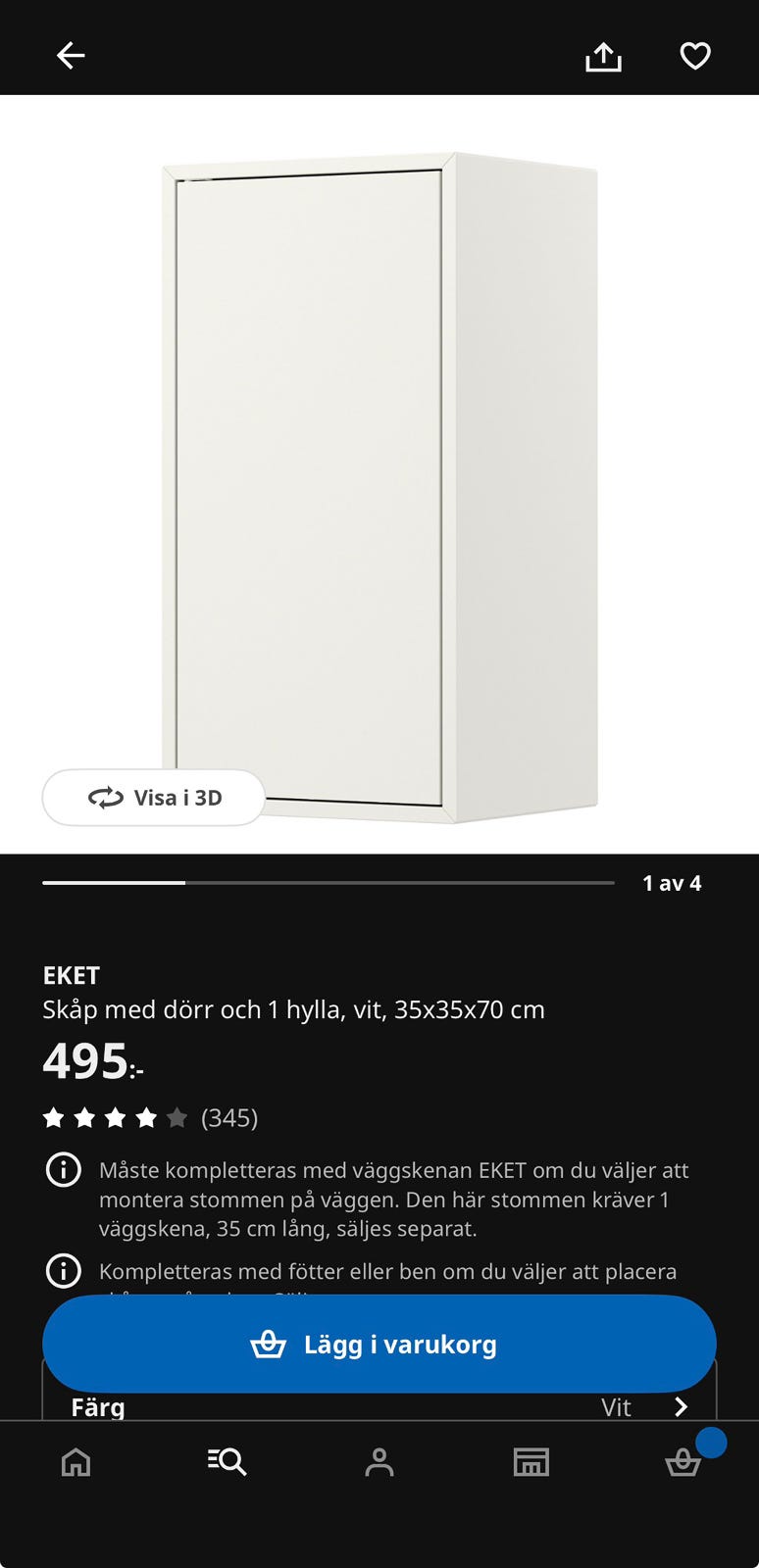Switch to the Home tab
The image size is (759, 1568).
tap(76, 1462)
